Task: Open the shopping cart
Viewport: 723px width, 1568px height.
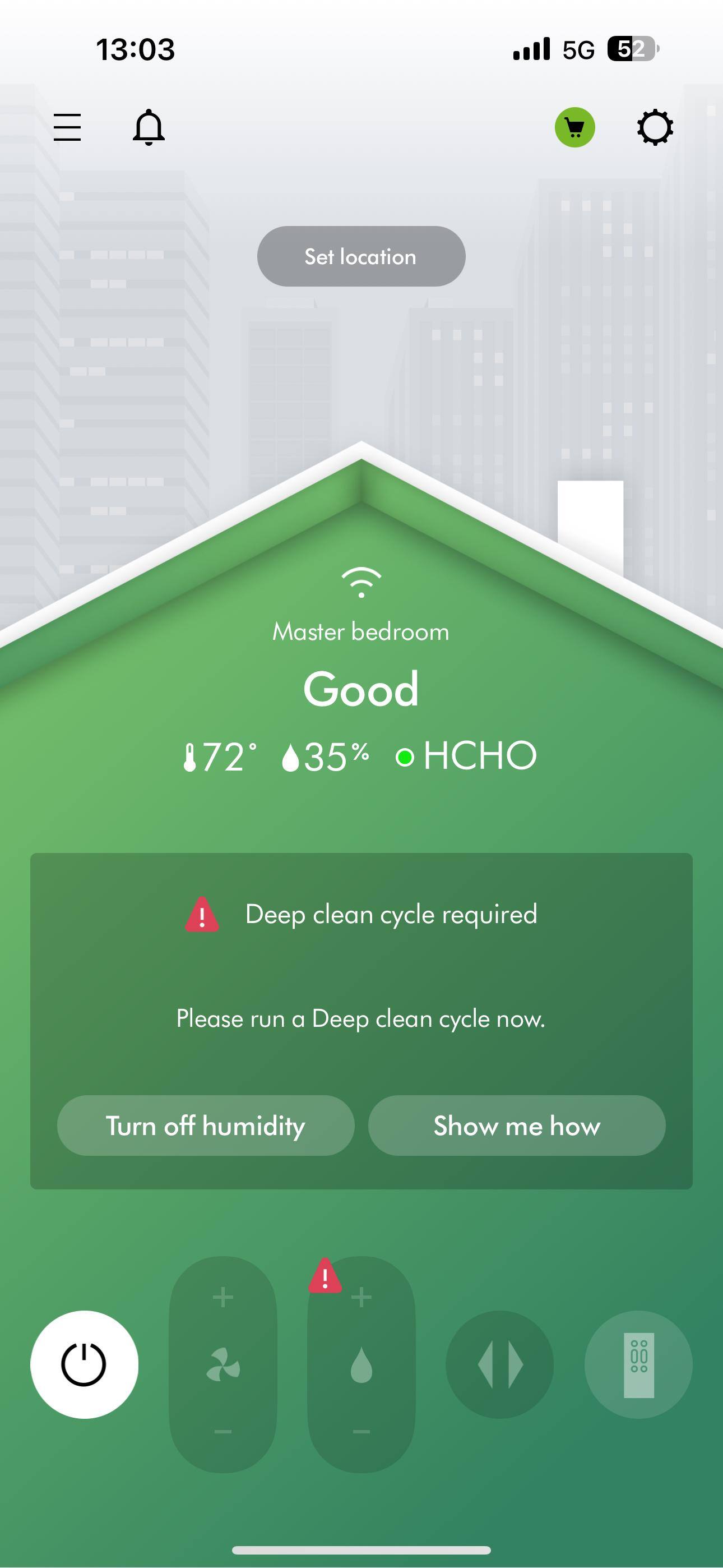Action: 574,127
